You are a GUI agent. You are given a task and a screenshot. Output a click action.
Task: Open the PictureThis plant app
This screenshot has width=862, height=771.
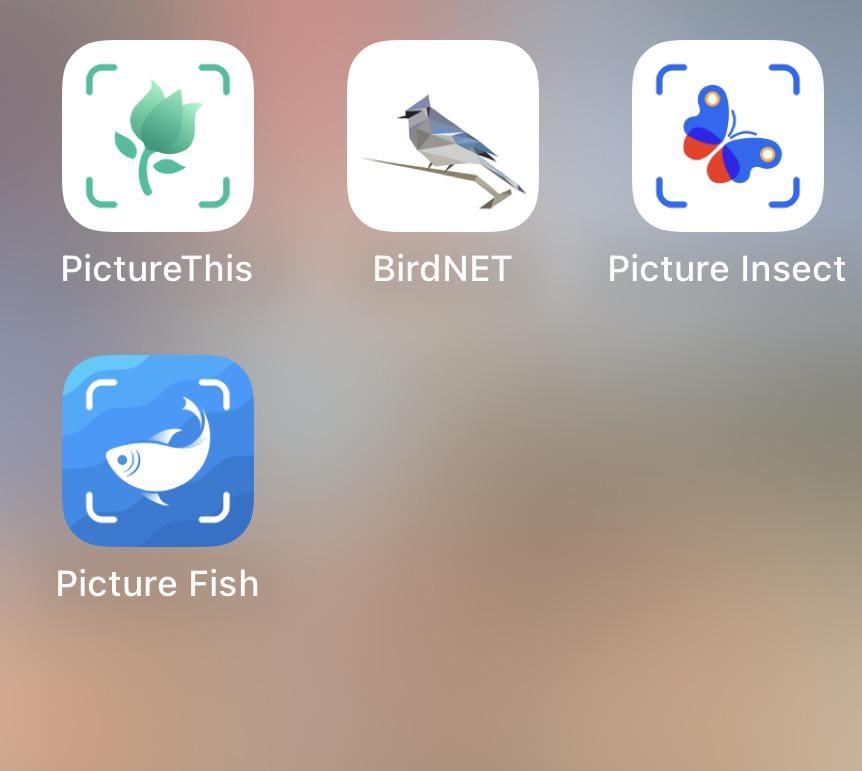pos(158,136)
